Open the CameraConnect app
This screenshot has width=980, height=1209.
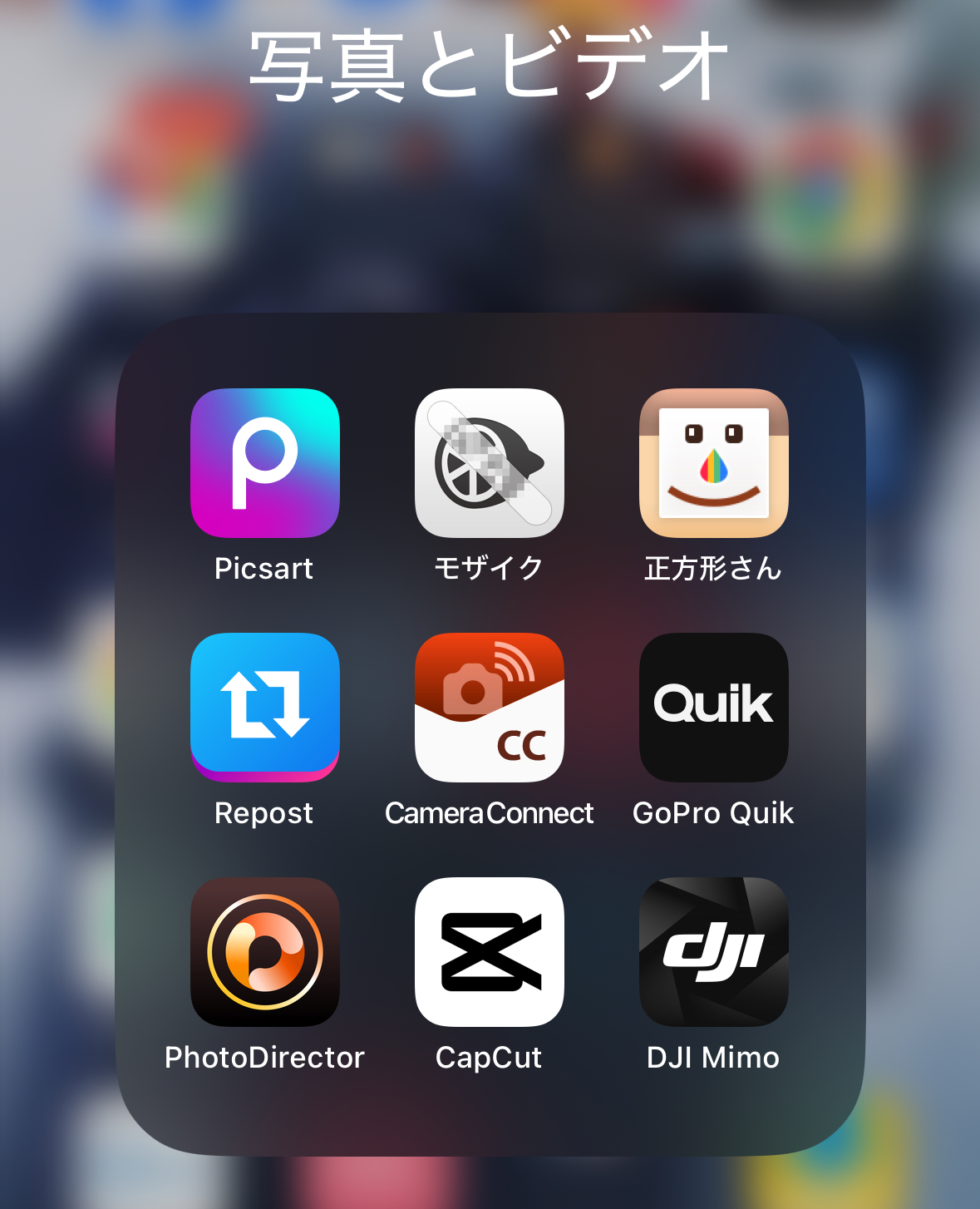[x=489, y=708]
